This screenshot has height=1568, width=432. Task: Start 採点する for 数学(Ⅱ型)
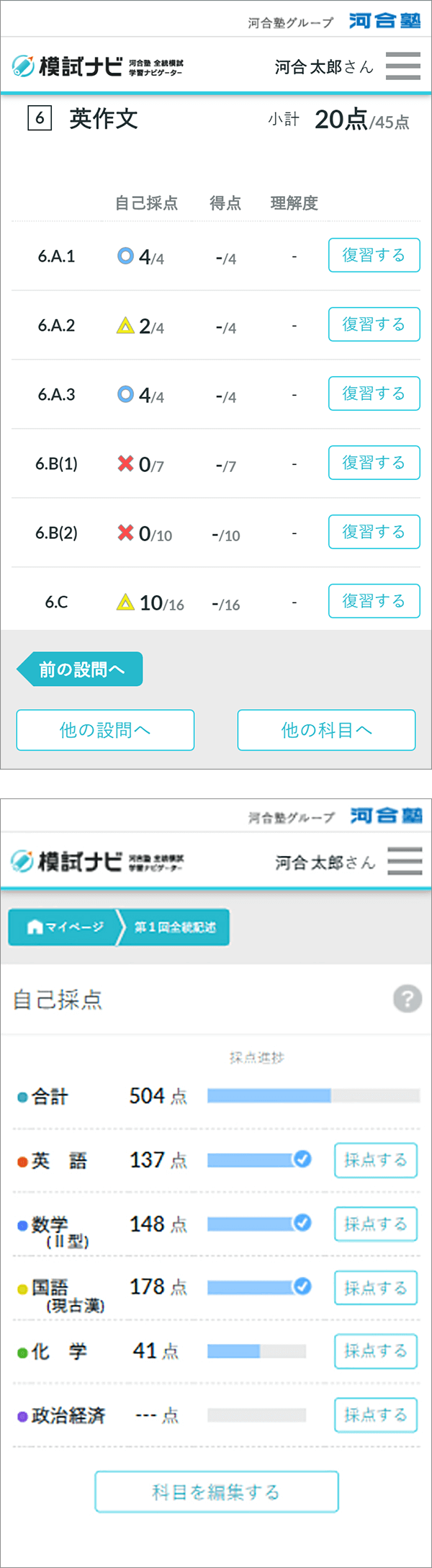(x=375, y=1224)
